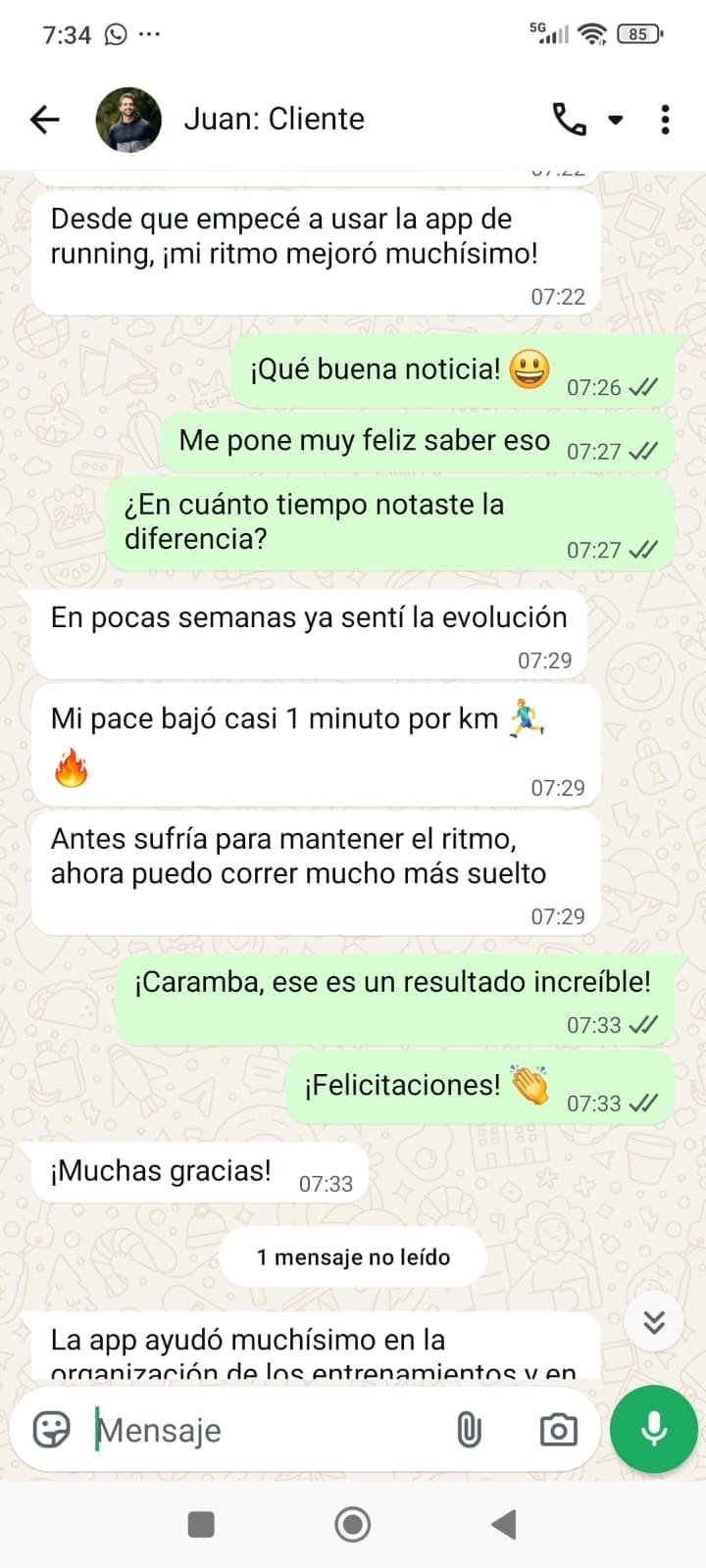The image size is (706, 1568).
Task: Tap 'Juan: Cliente' to open contact info
Action: click(x=273, y=119)
